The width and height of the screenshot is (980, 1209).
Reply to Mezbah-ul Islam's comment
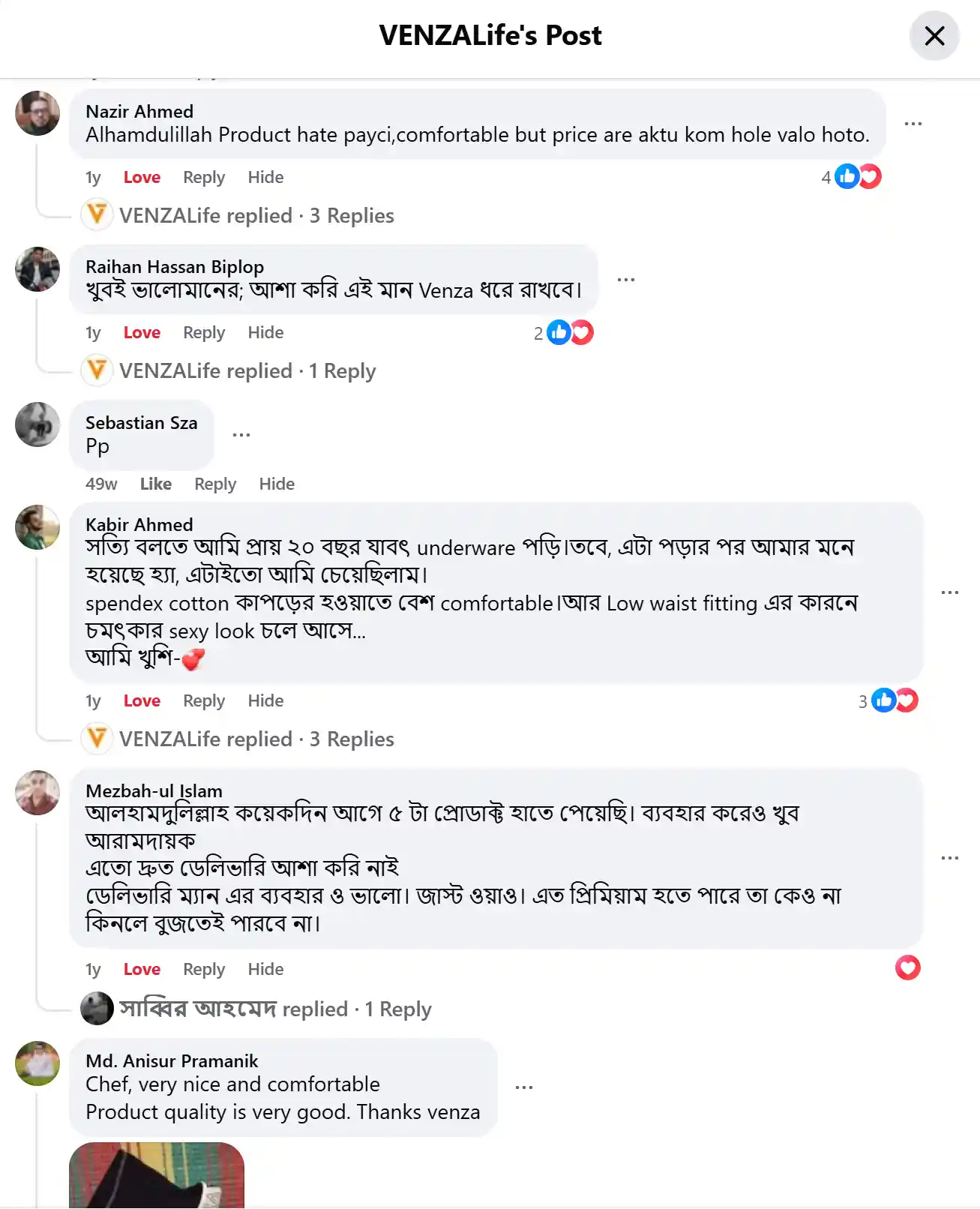click(x=203, y=970)
